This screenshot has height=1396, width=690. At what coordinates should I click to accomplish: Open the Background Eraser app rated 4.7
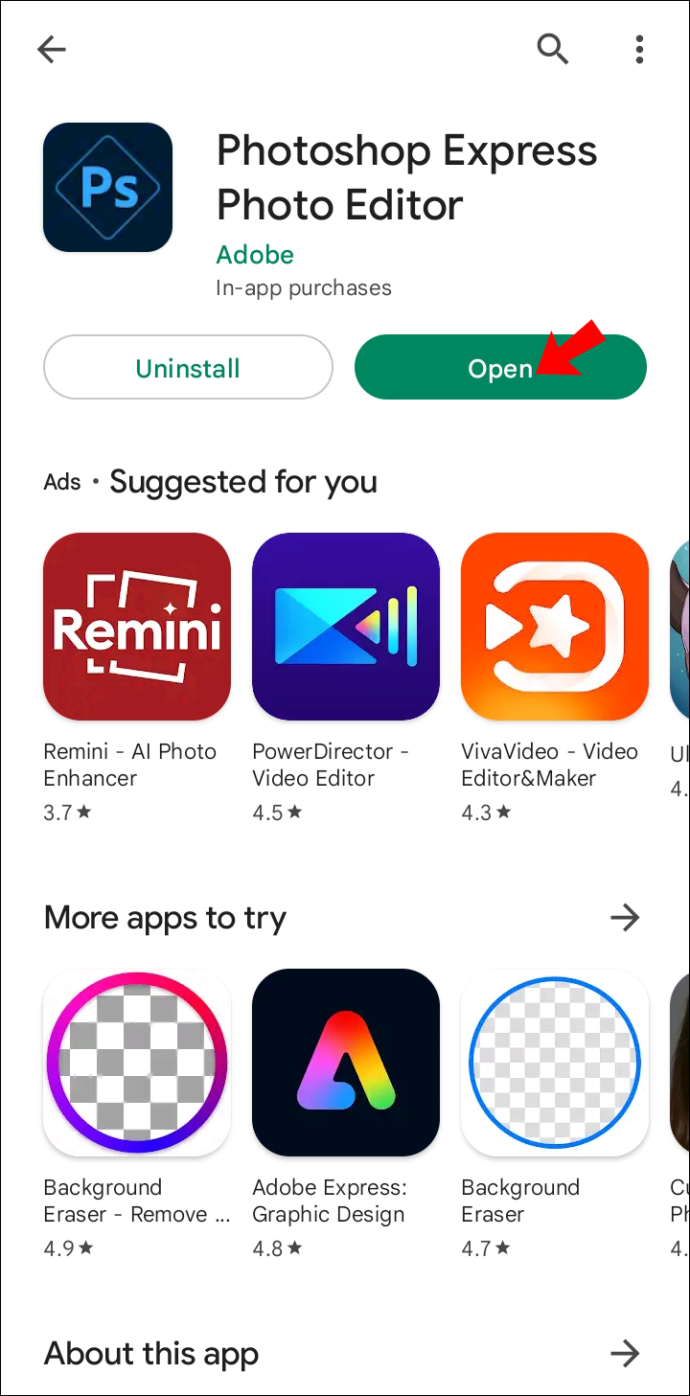[x=554, y=1063]
